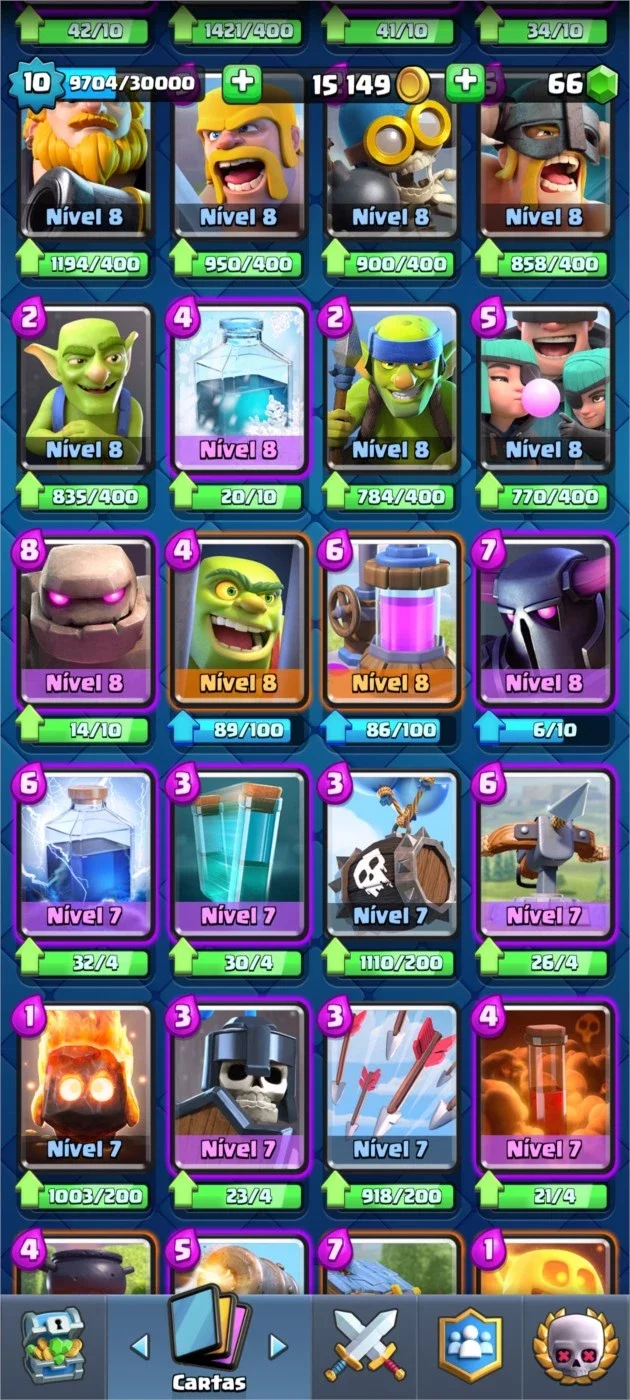The height and width of the screenshot is (1400, 630).
Task: Open the skull events tab
Action: point(574,1347)
